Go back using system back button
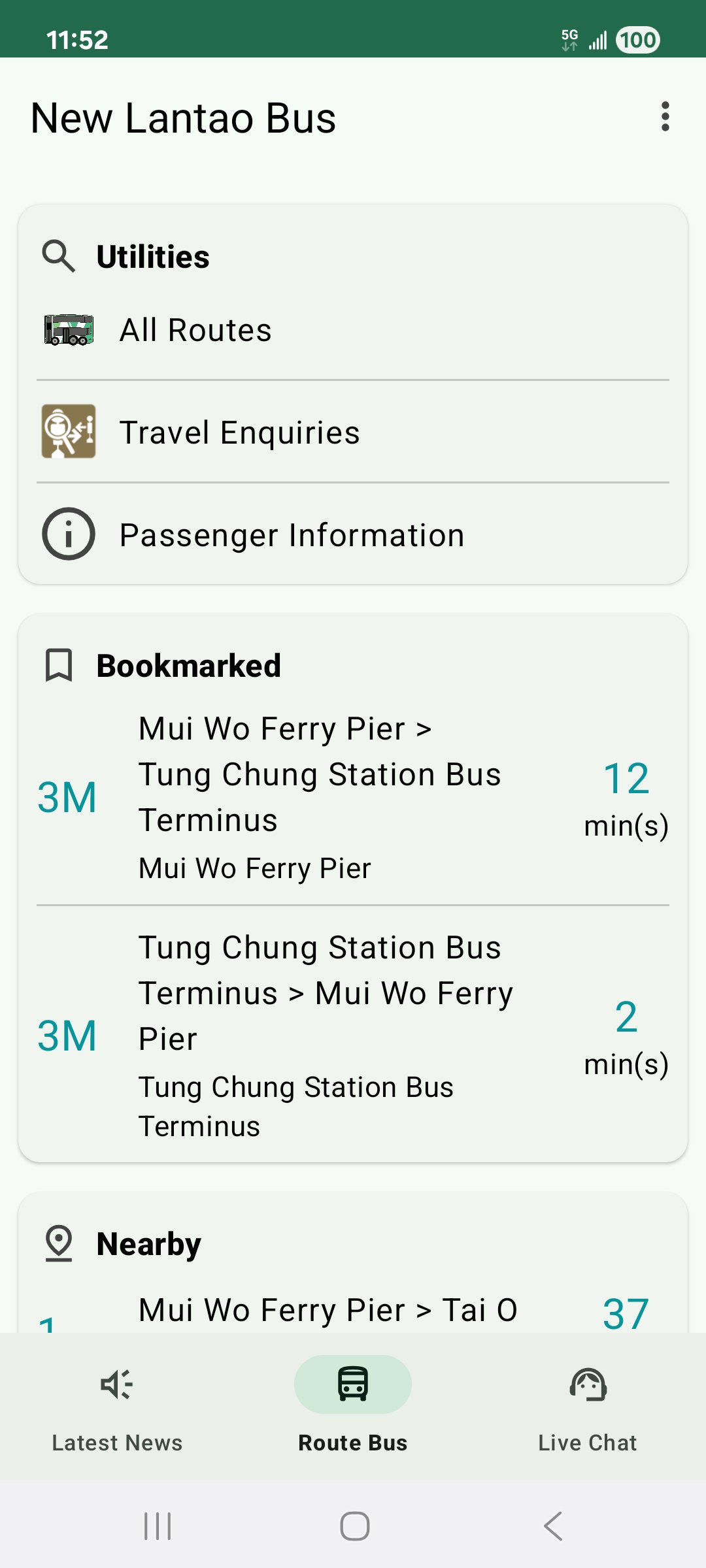Screen dimensions: 706x1568 click(553, 1526)
